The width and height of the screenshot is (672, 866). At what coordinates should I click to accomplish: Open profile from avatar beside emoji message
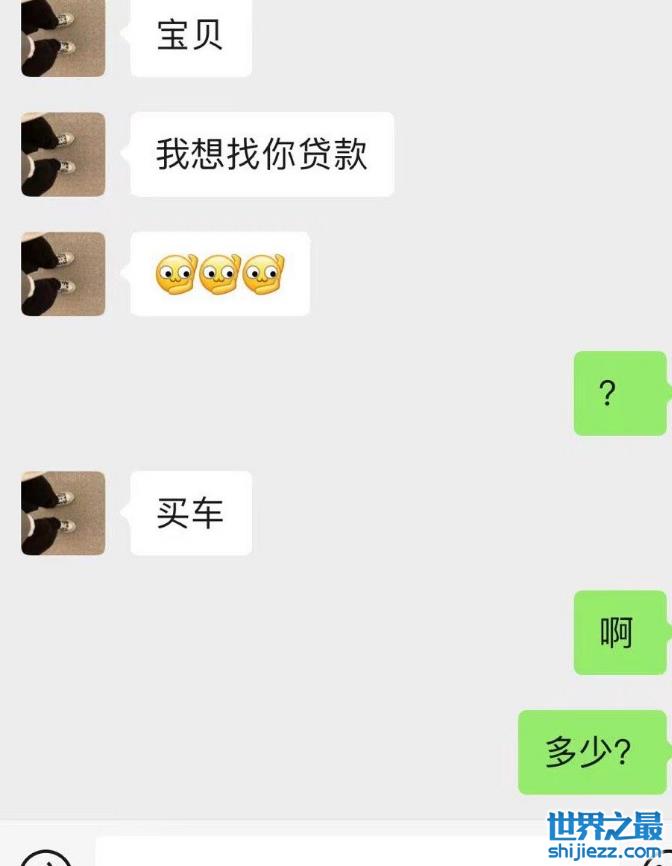62,274
